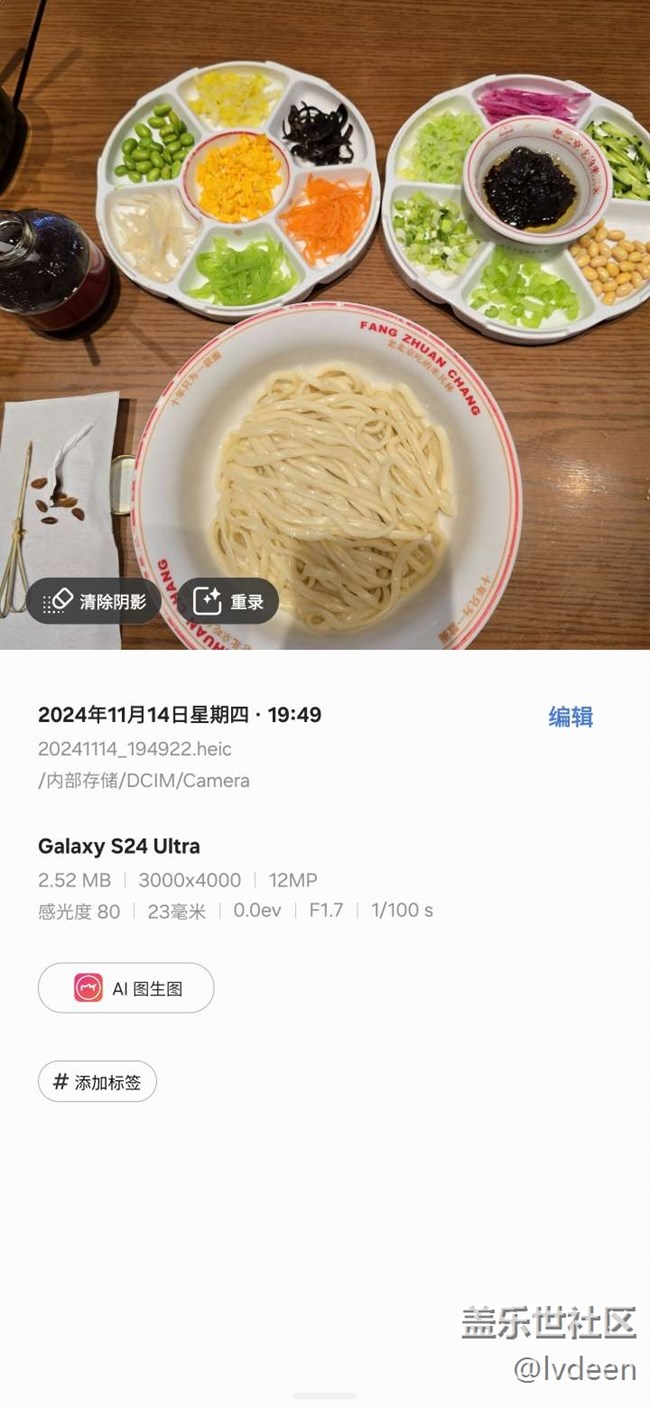This screenshot has width=650, height=1408.
Task: Tap the 清除阴影 shadow removal button
Action: point(94,601)
